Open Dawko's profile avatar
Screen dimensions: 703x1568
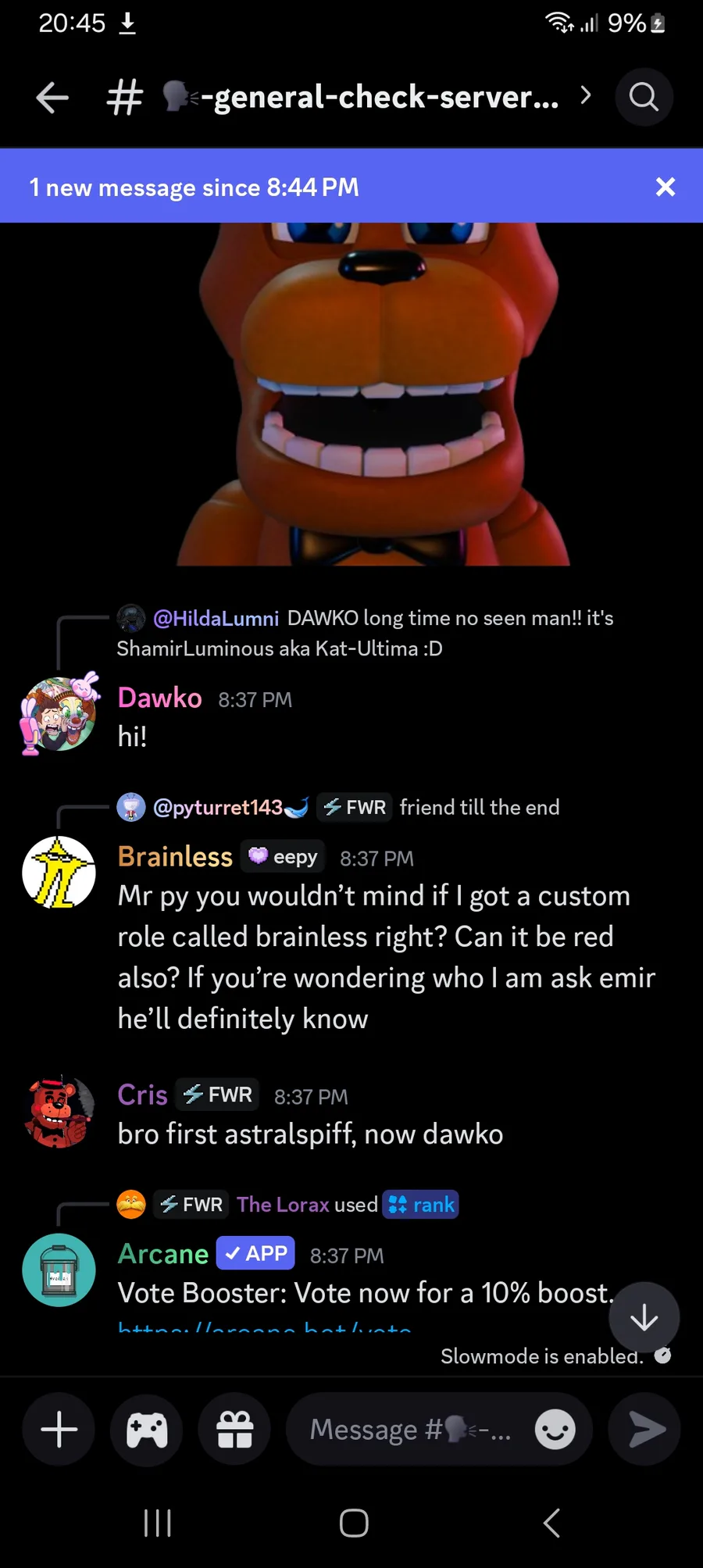(x=59, y=713)
